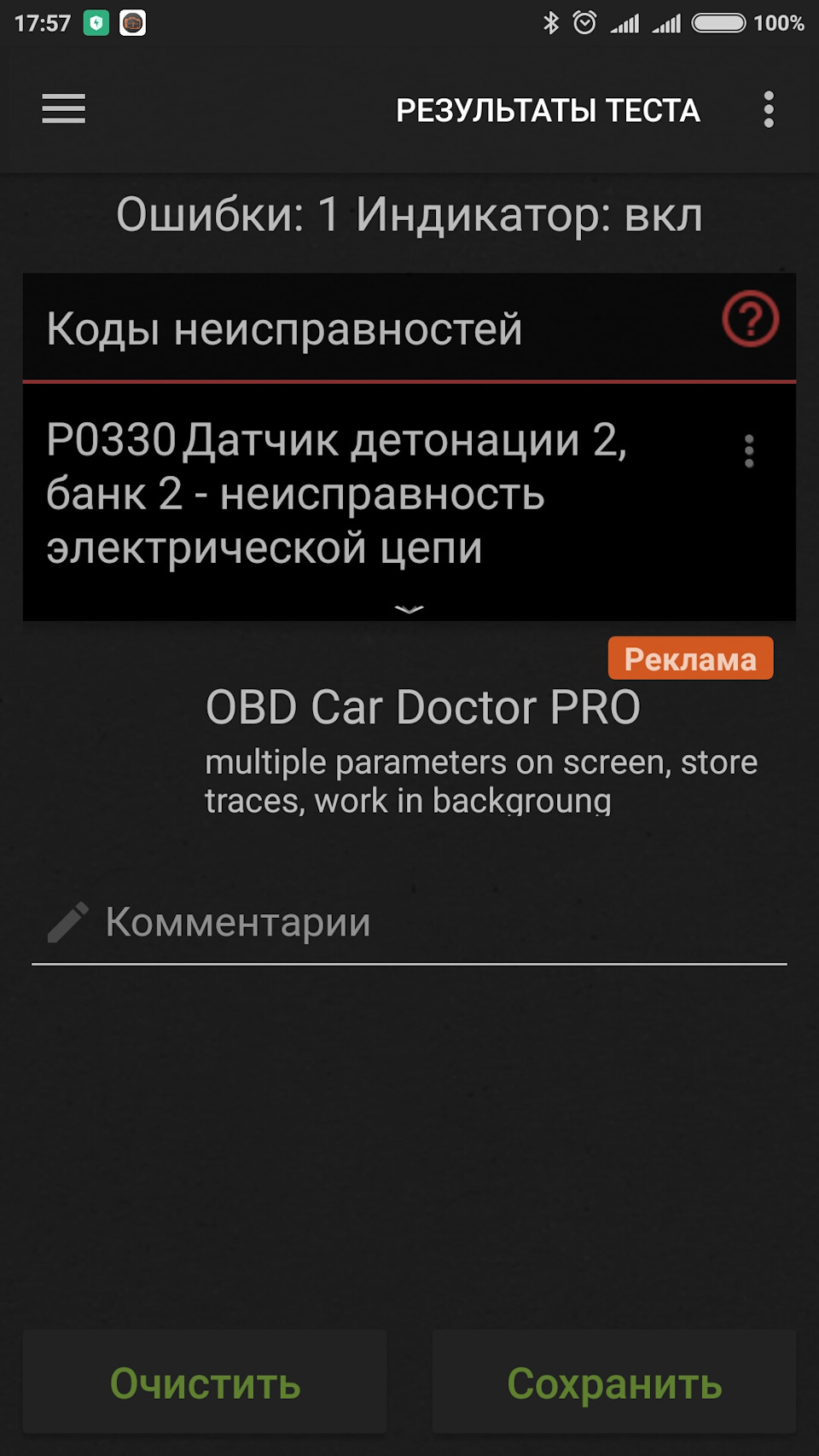Open the OBD Car Doctor PRO ad

pyautogui.click(x=421, y=706)
